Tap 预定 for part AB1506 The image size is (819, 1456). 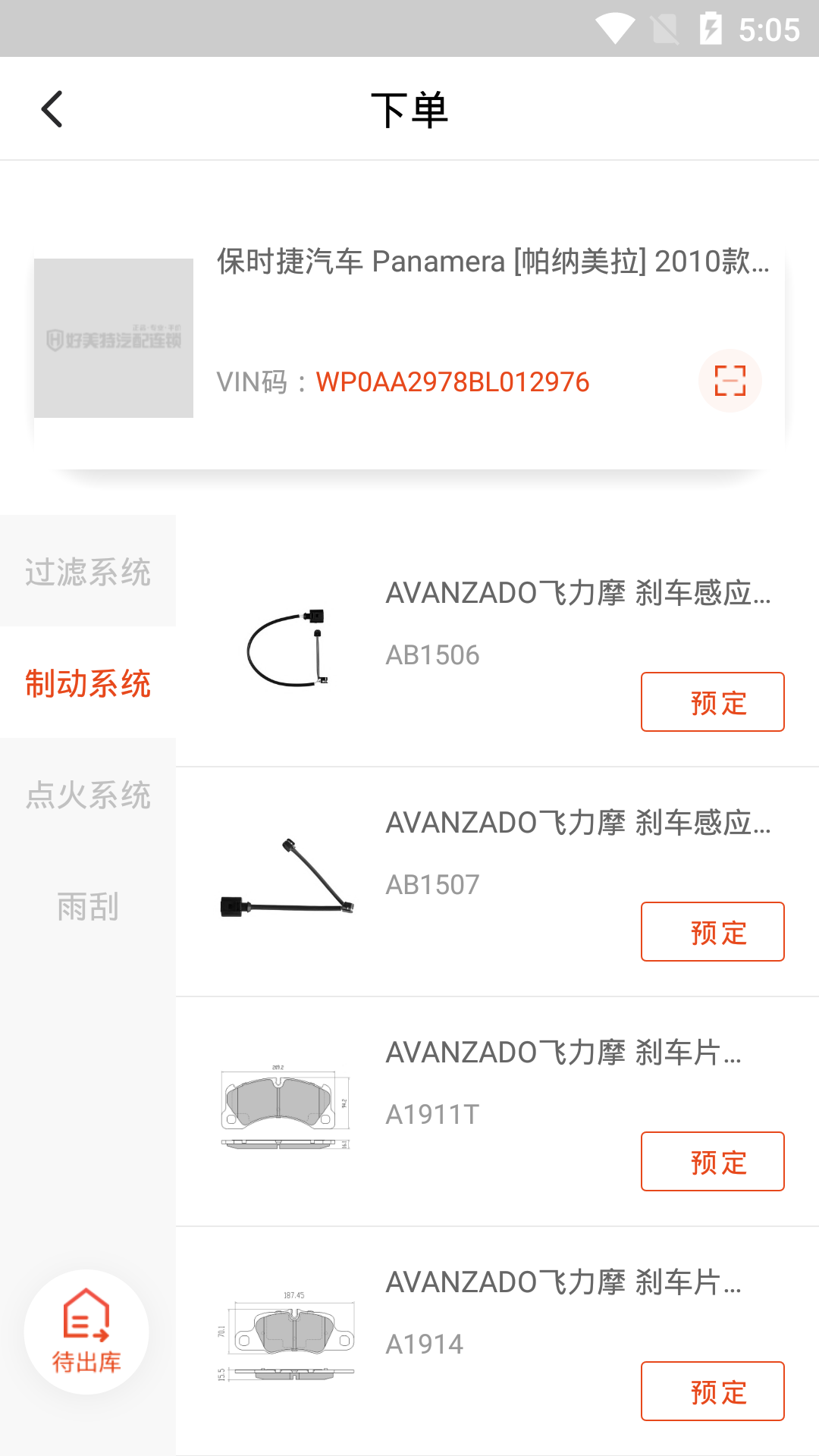pos(712,702)
